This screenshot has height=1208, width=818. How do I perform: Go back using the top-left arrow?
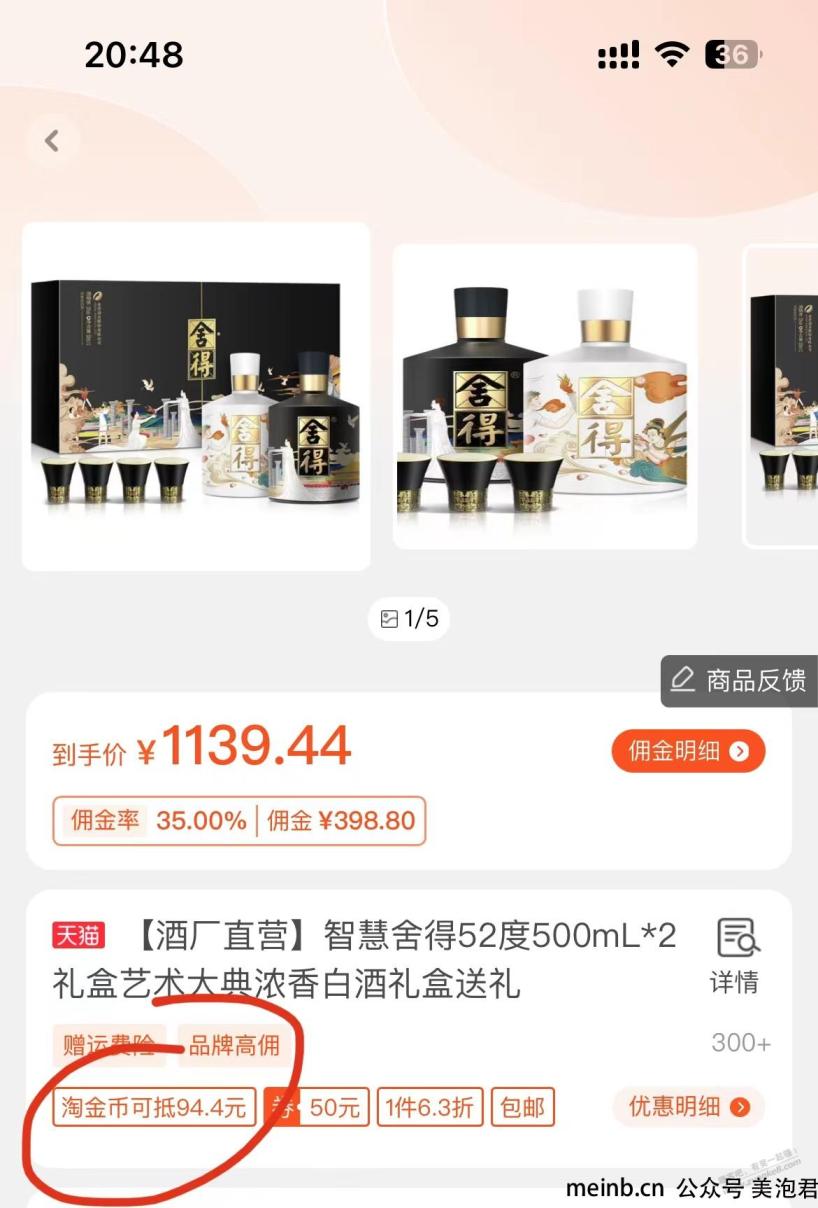click(52, 142)
